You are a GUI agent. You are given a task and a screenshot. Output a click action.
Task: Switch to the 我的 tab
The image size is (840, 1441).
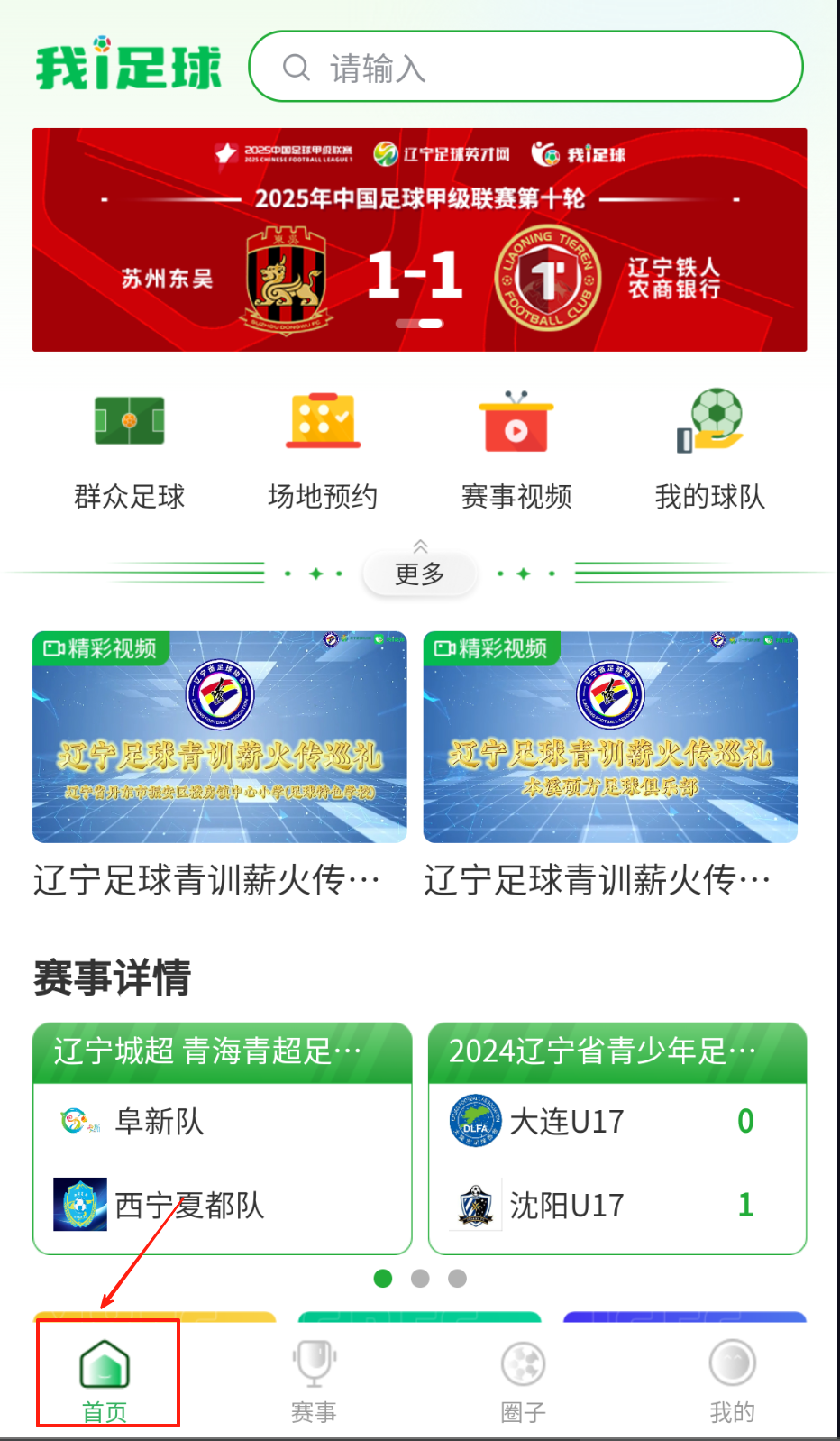pos(732,1377)
